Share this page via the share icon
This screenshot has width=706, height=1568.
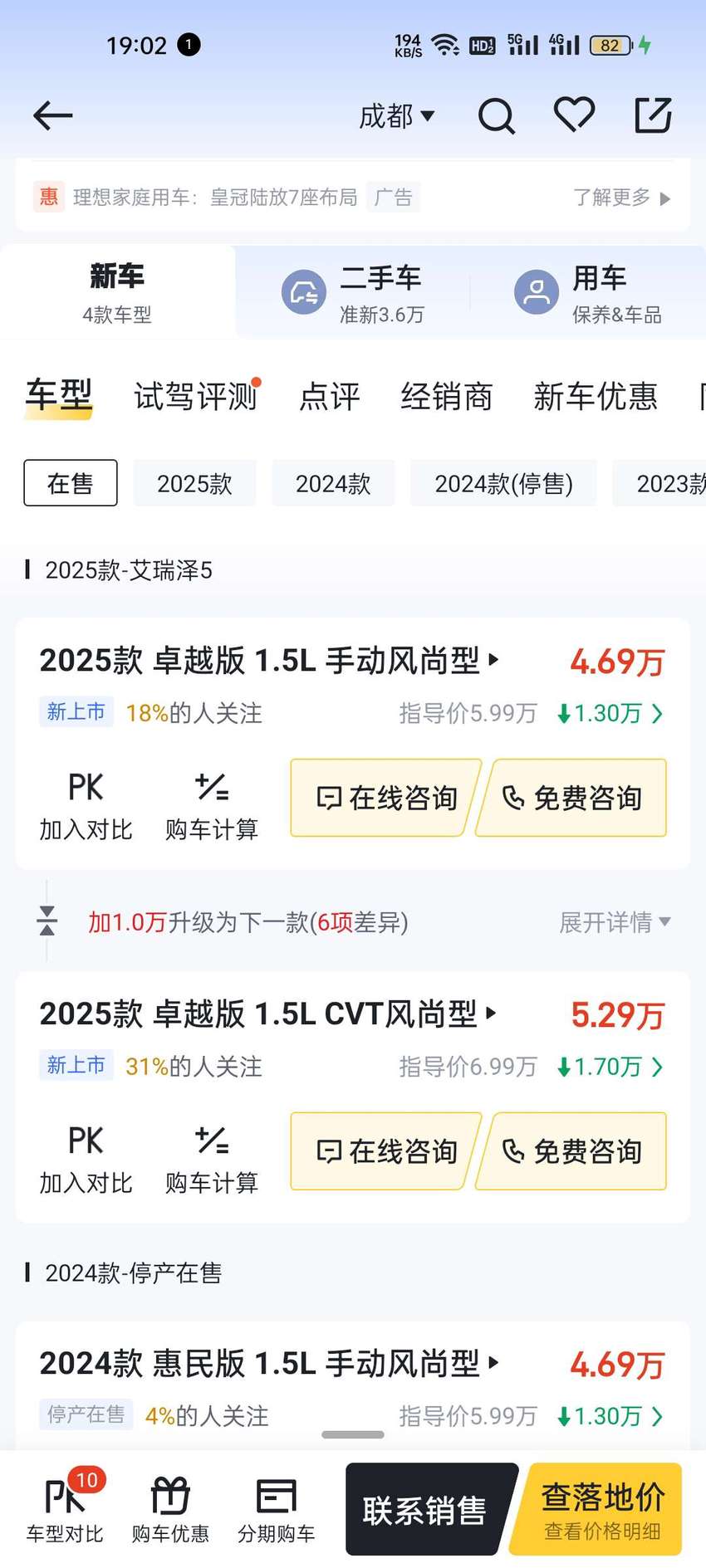tap(653, 115)
